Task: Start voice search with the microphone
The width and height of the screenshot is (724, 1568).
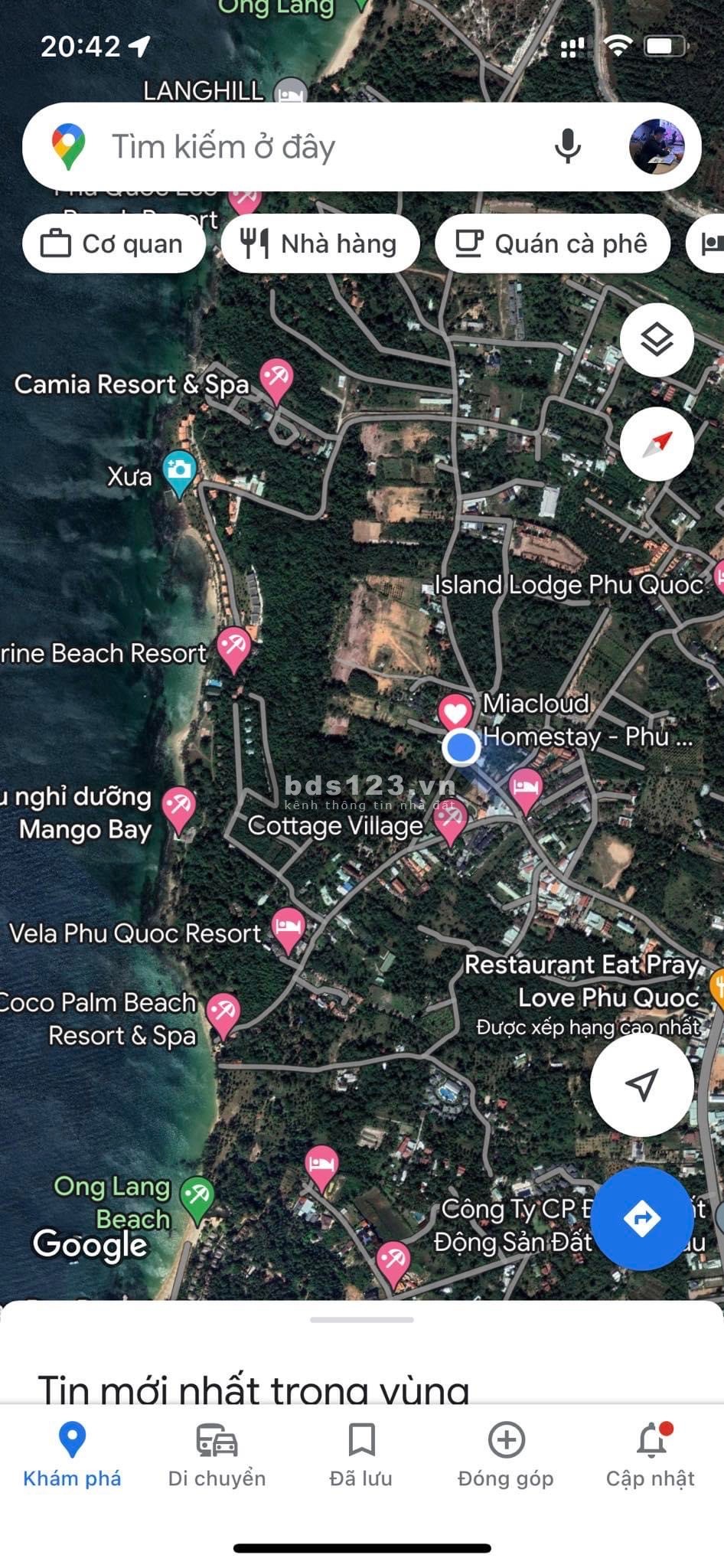Action: point(567,145)
